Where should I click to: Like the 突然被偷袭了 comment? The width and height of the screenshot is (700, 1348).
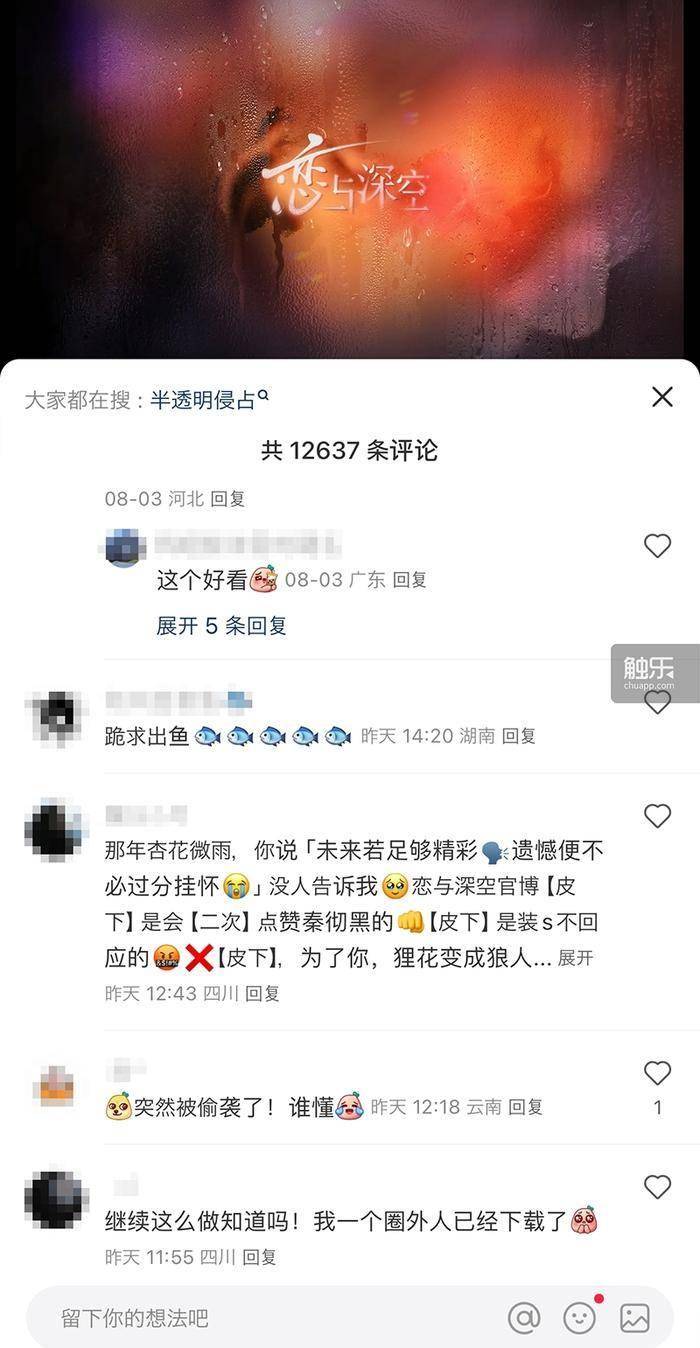(657, 1074)
